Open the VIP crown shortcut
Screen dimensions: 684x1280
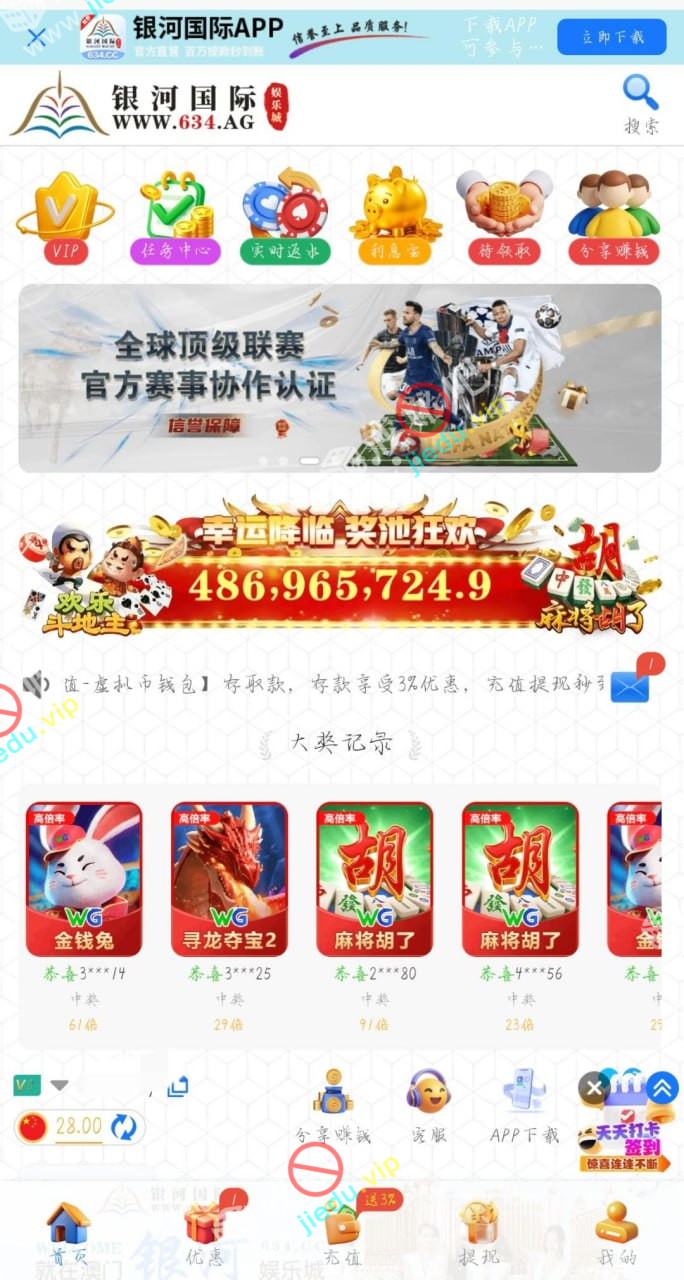(x=65, y=216)
